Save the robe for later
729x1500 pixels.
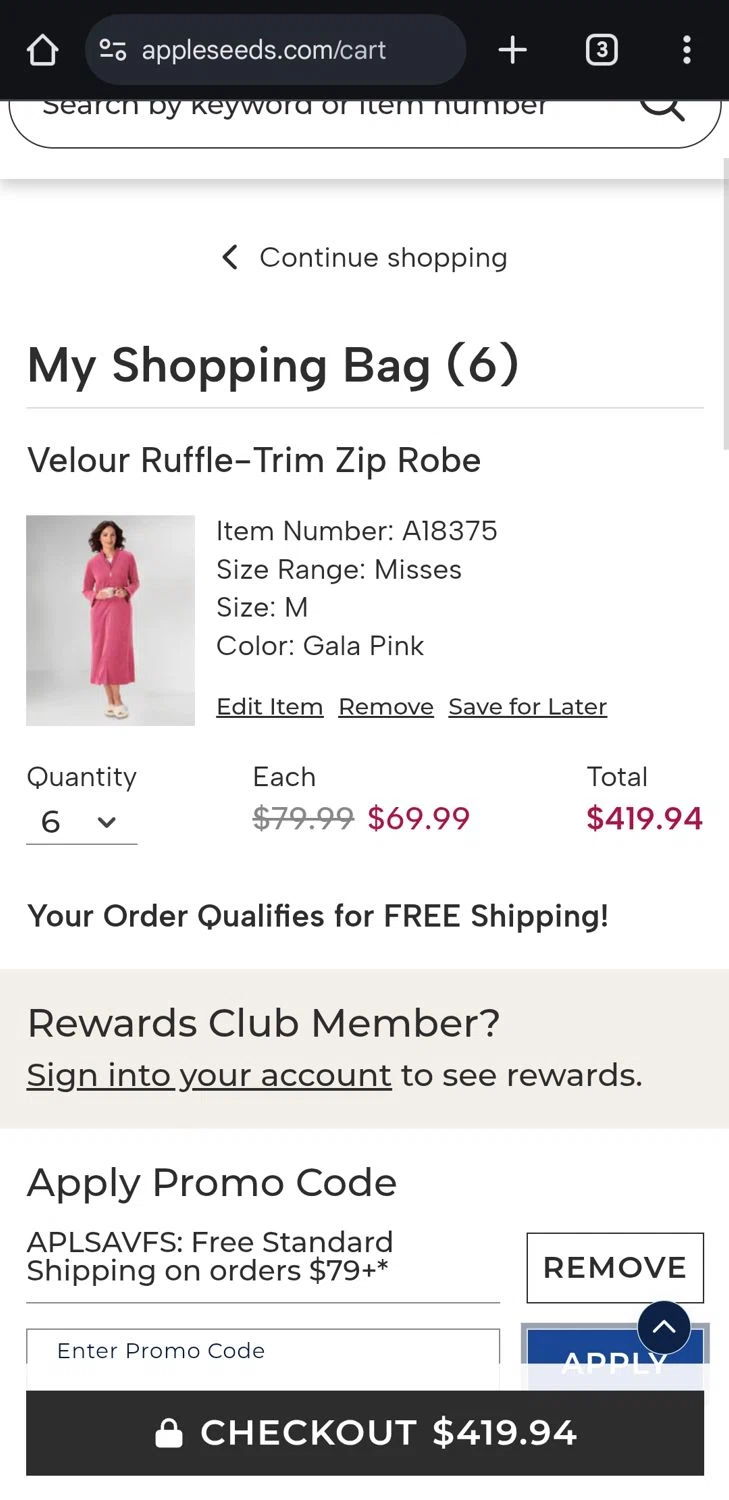527,707
